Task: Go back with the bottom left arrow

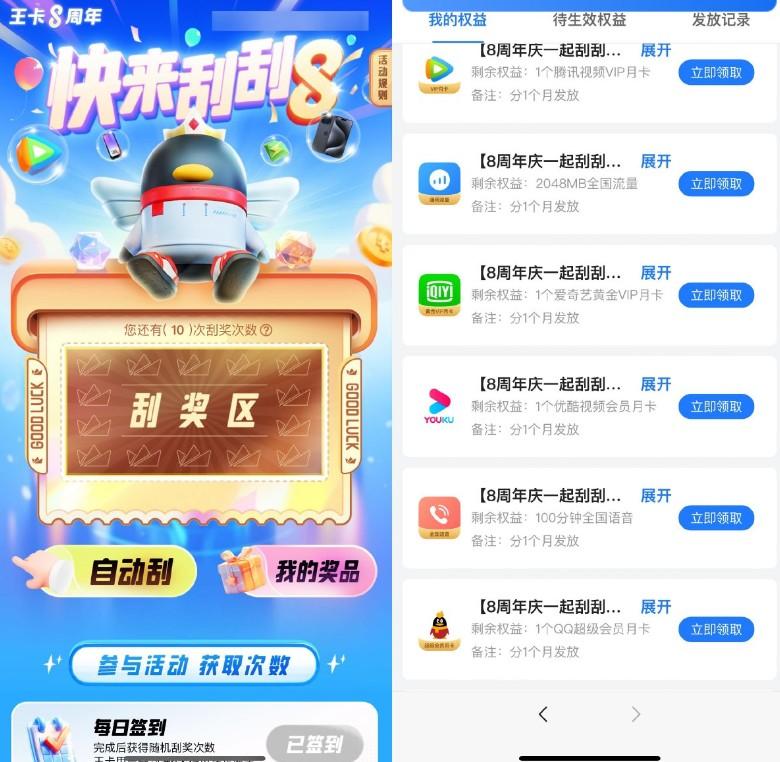Action: [x=543, y=714]
